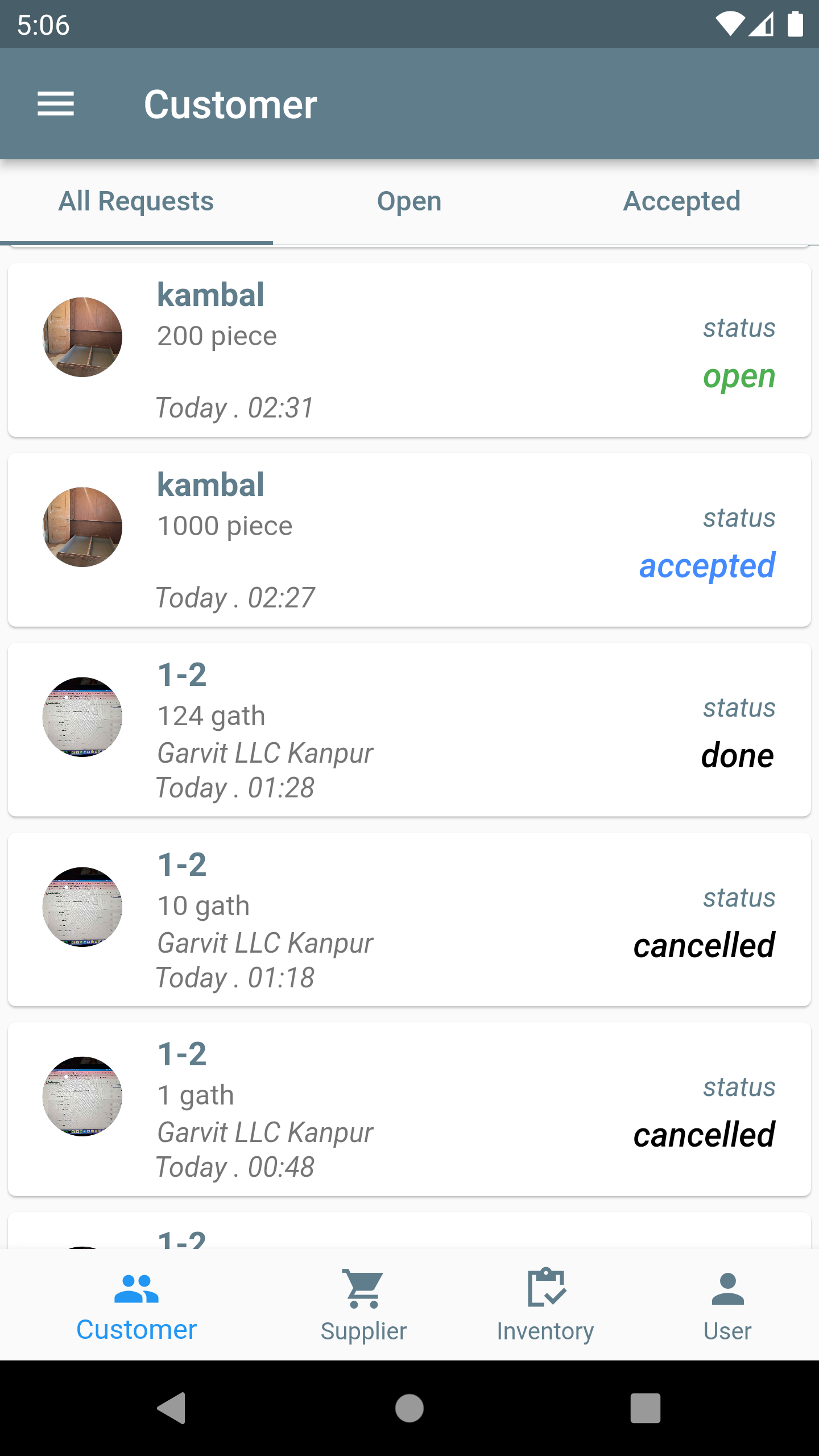This screenshot has height=1456, width=819.
Task: Select Customer in the bottom navigation
Action: (136, 1306)
